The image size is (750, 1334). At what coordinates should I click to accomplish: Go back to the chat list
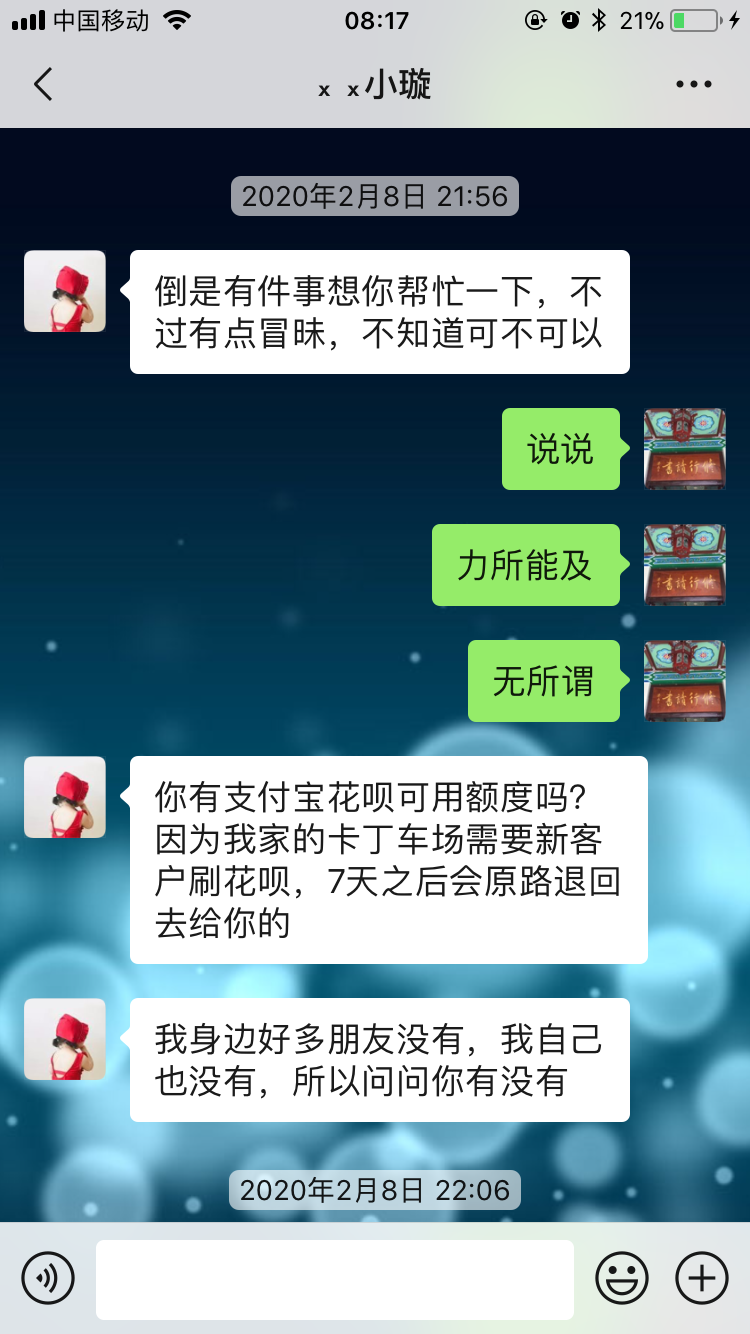coord(42,84)
